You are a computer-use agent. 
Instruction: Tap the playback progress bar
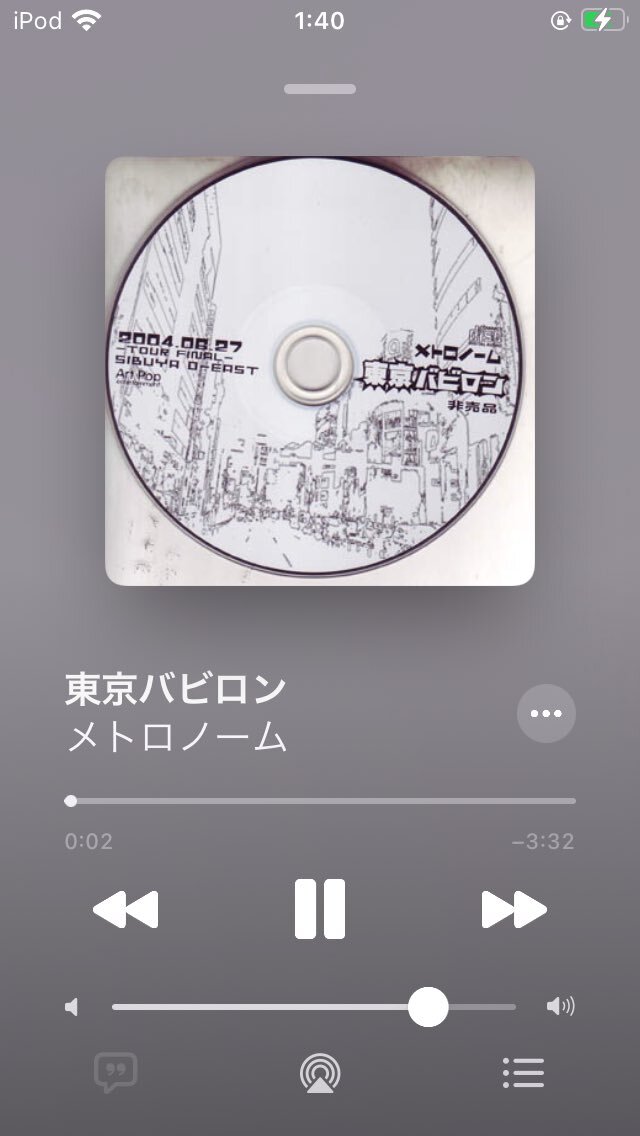320,801
